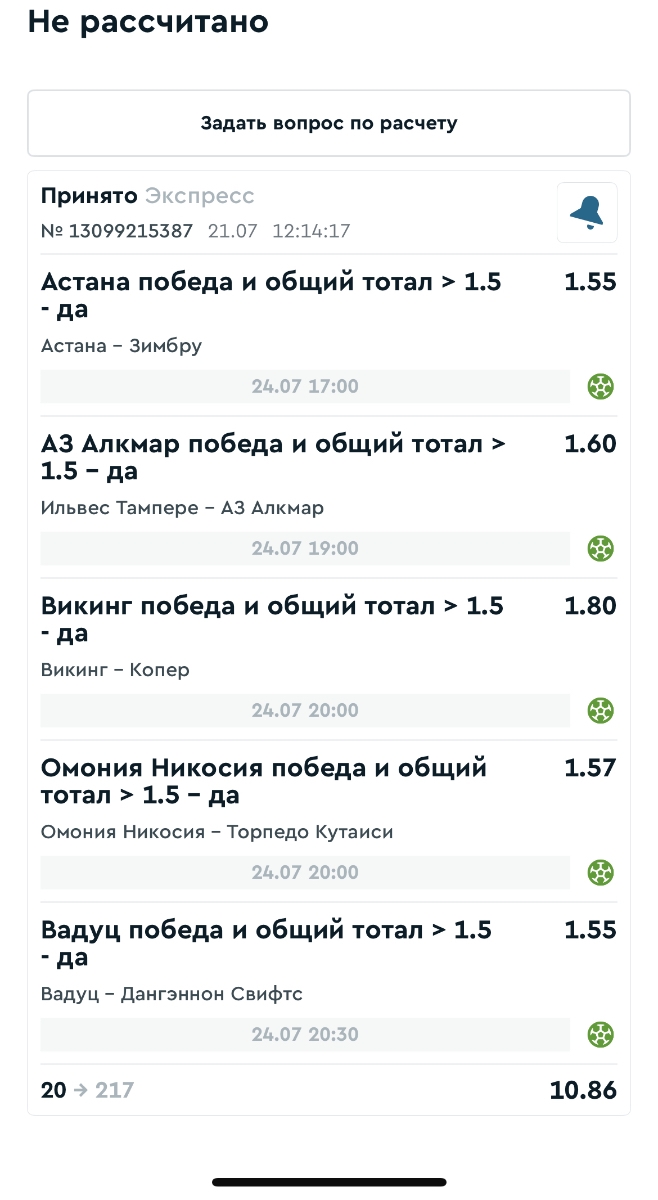This screenshot has width=658, height=1200.
Task: Tap "Задать вопрос по расчету" button
Action: click(328, 124)
